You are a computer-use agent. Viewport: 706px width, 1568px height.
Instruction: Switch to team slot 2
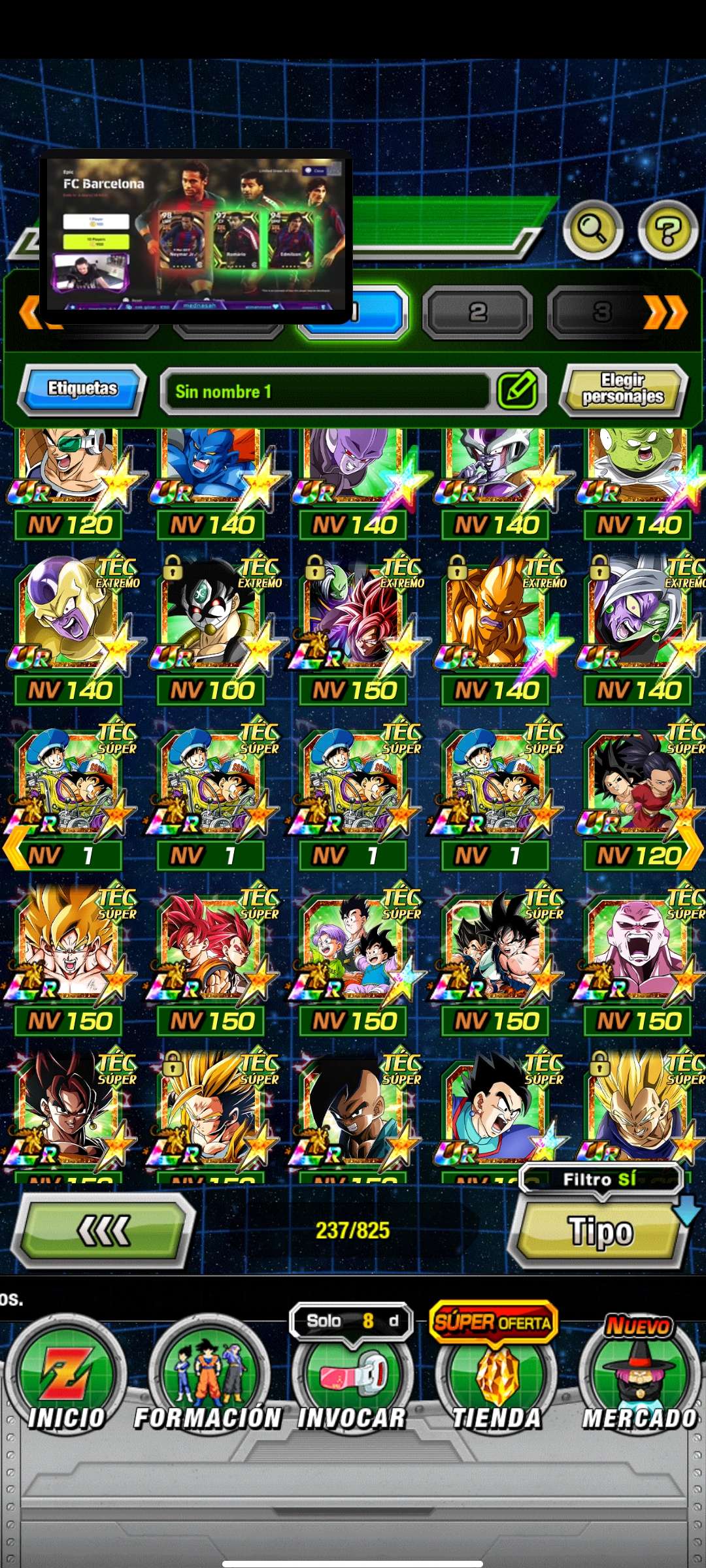(477, 313)
